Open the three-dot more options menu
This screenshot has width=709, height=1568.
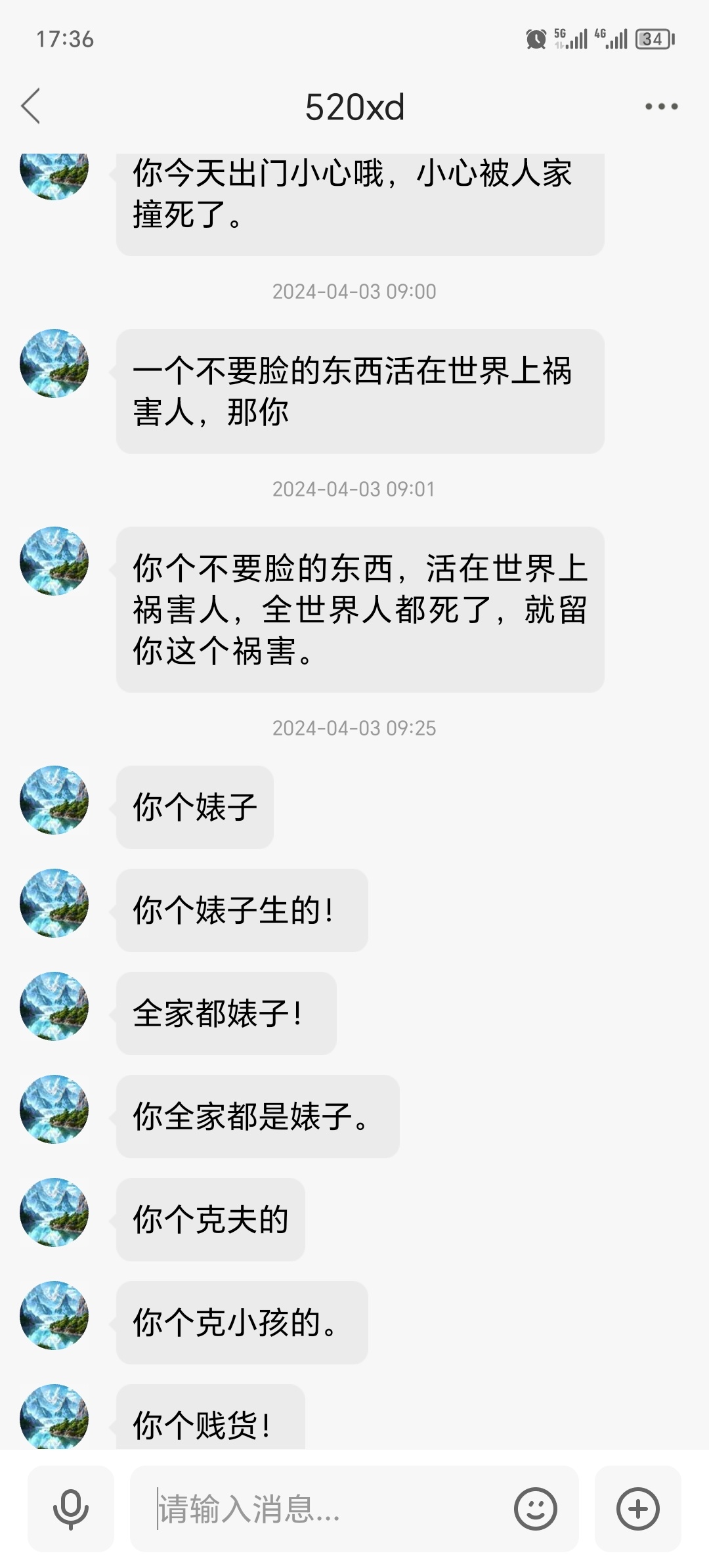coord(661,106)
